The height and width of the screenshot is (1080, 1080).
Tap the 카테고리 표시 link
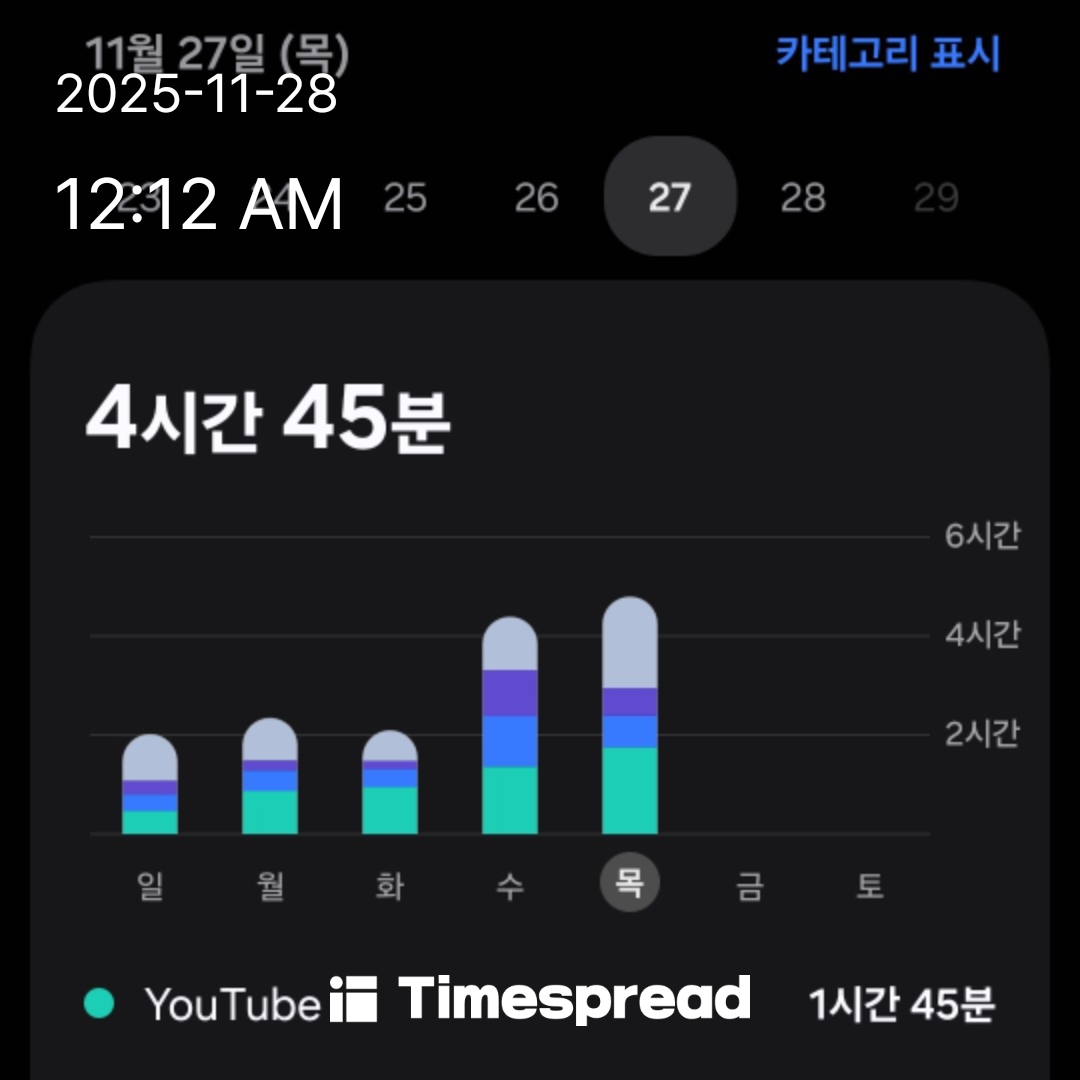point(888,54)
